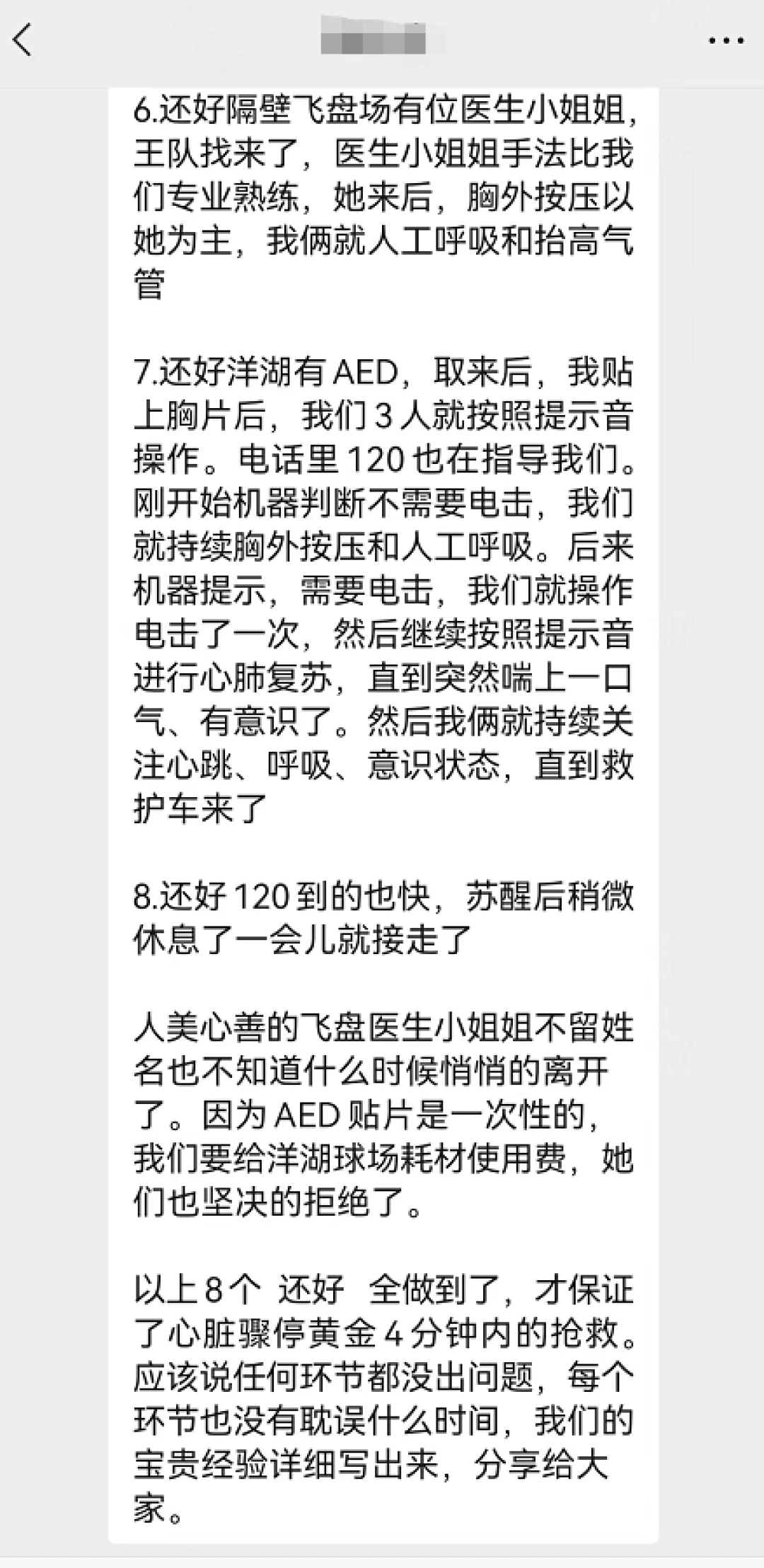Open the three-dot chat options menu
764x1568 pixels.
[726, 41]
